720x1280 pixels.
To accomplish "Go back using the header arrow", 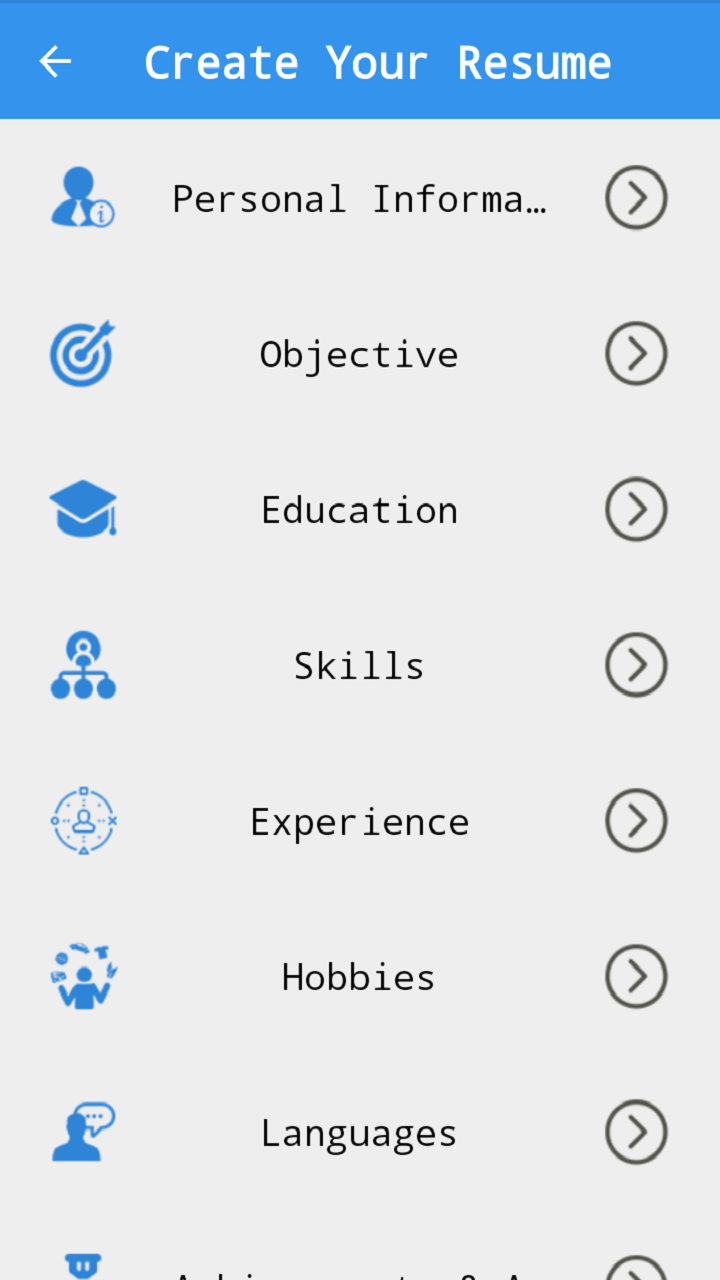I will click(x=55, y=62).
